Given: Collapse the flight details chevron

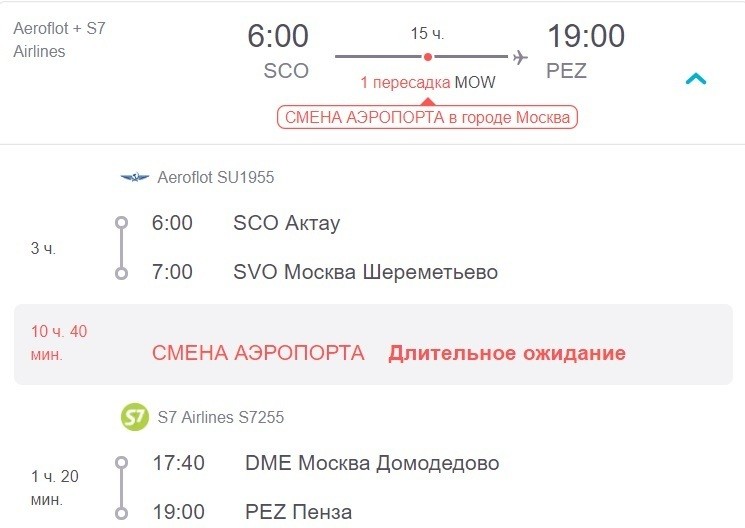Looking at the screenshot, I should click(x=696, y=79).
